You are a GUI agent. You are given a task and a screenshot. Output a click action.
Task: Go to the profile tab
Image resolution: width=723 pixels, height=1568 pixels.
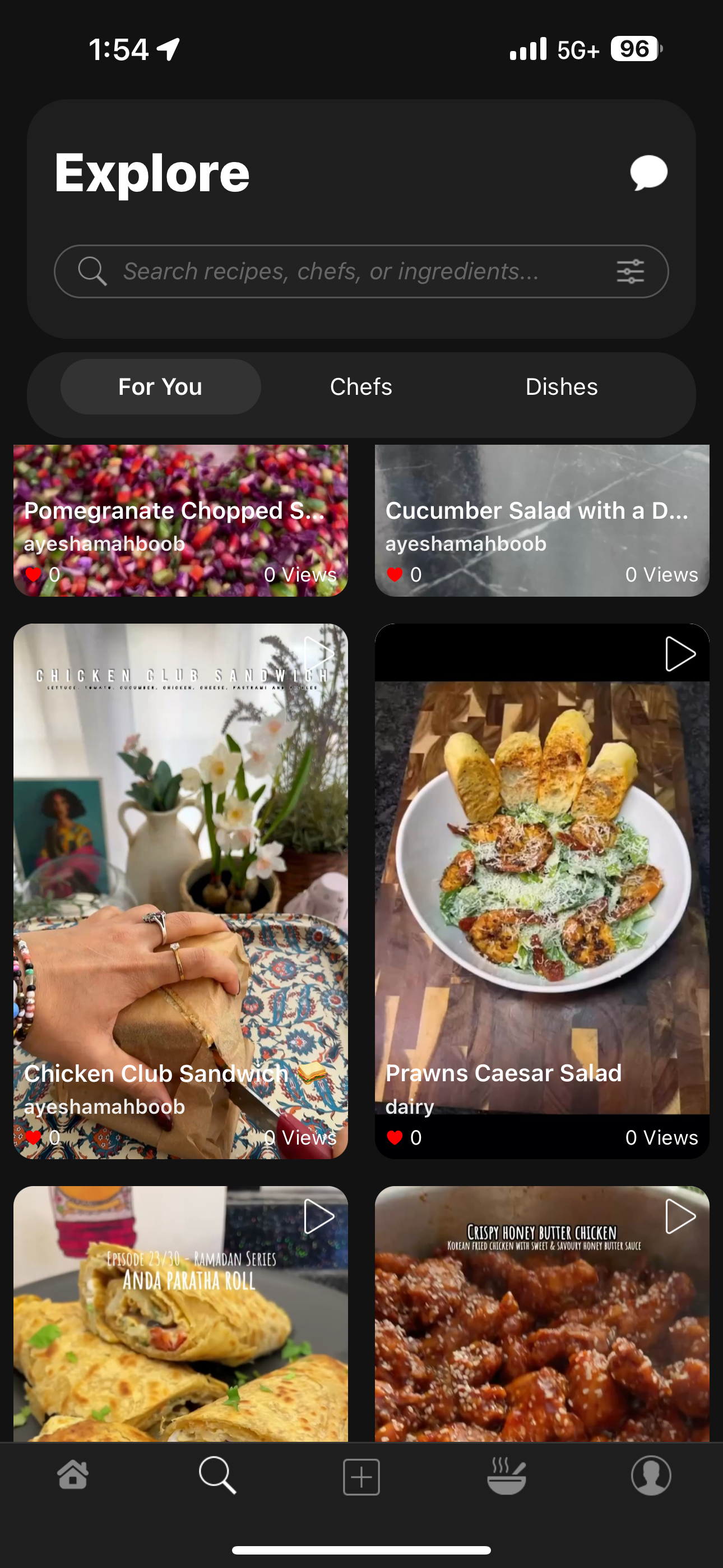[651, 1475]
